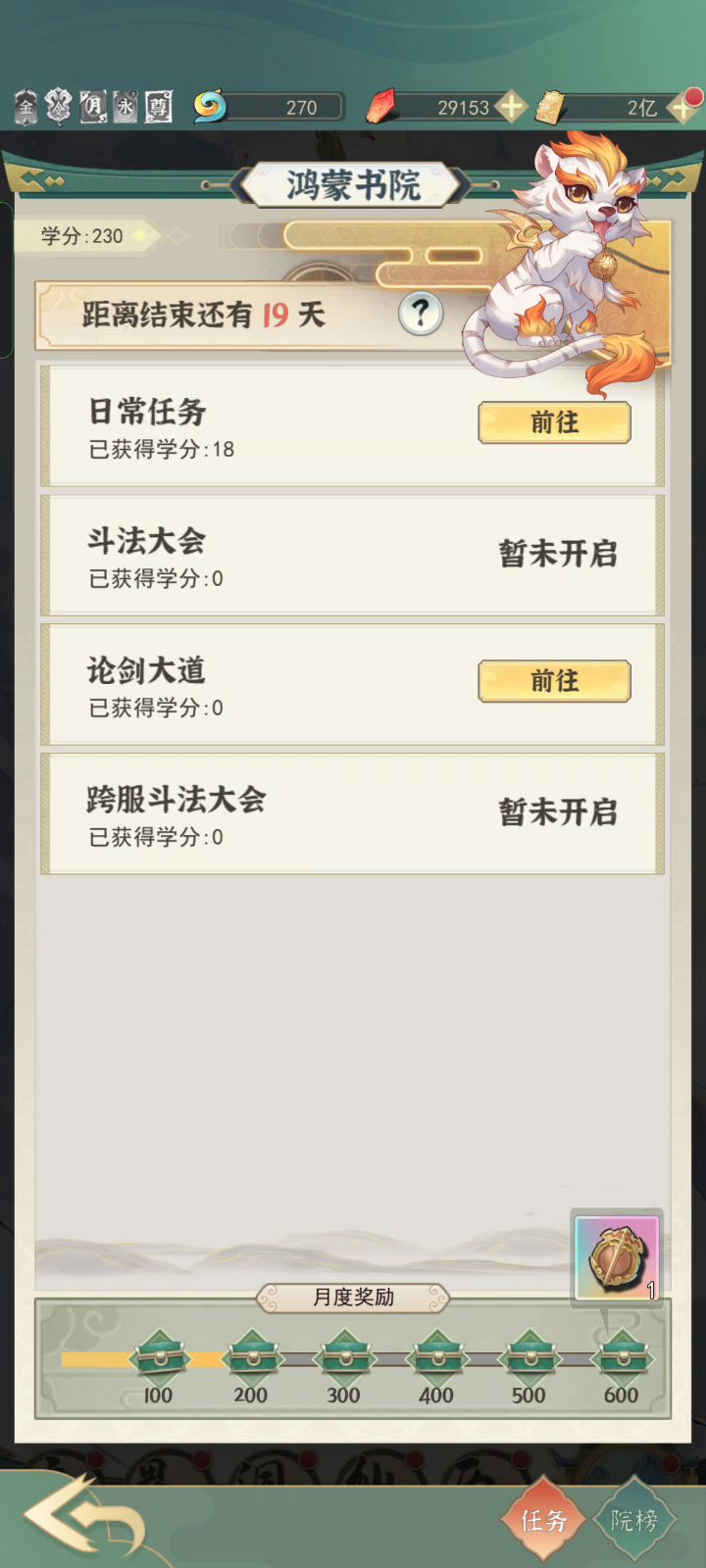This screenshot has height=1568, width=706.
Task: Tap 前往 button for 日常任务
Action: pos(554,422)
